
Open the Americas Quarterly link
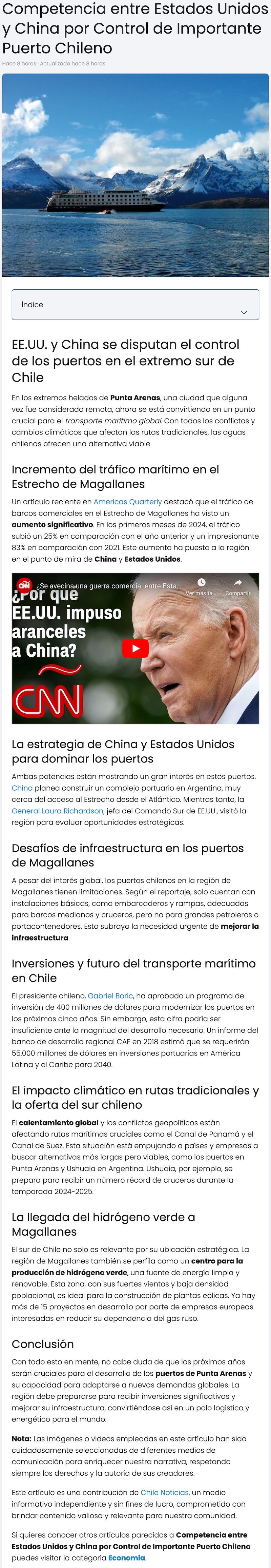[128, 502]
